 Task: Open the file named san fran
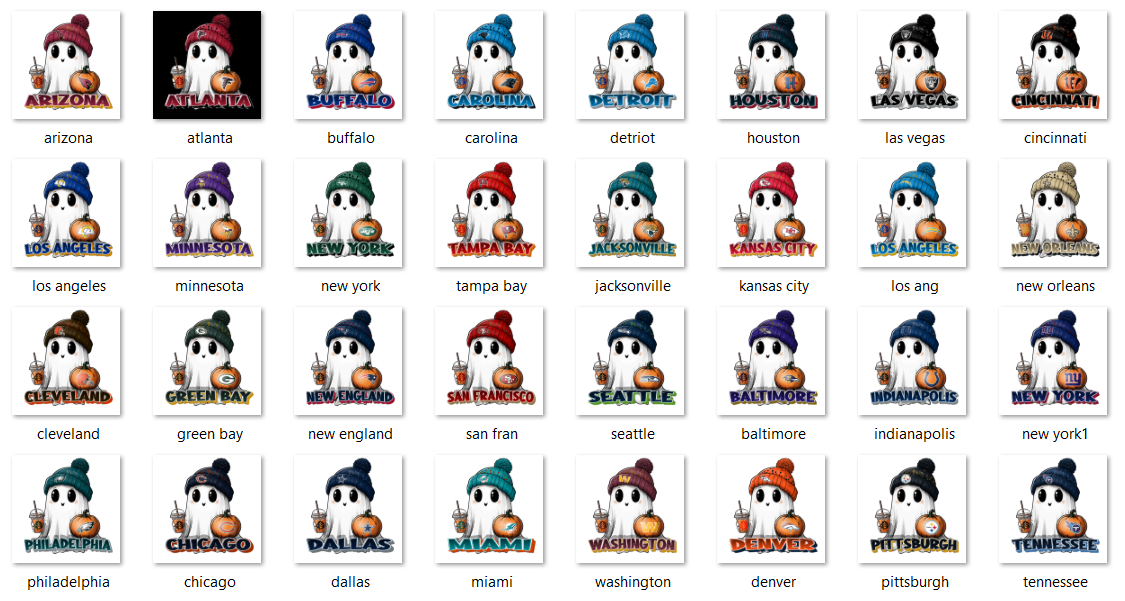(x=490, y=361)
